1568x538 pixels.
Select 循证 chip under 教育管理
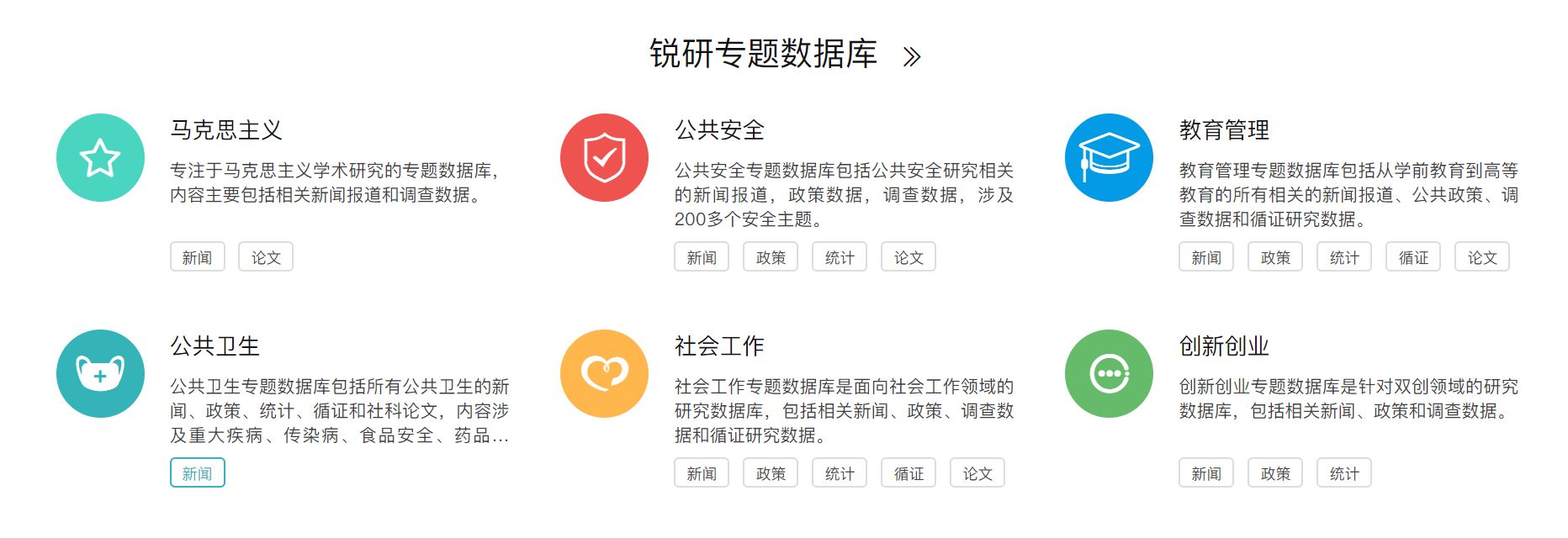(x=1413, y=257)
